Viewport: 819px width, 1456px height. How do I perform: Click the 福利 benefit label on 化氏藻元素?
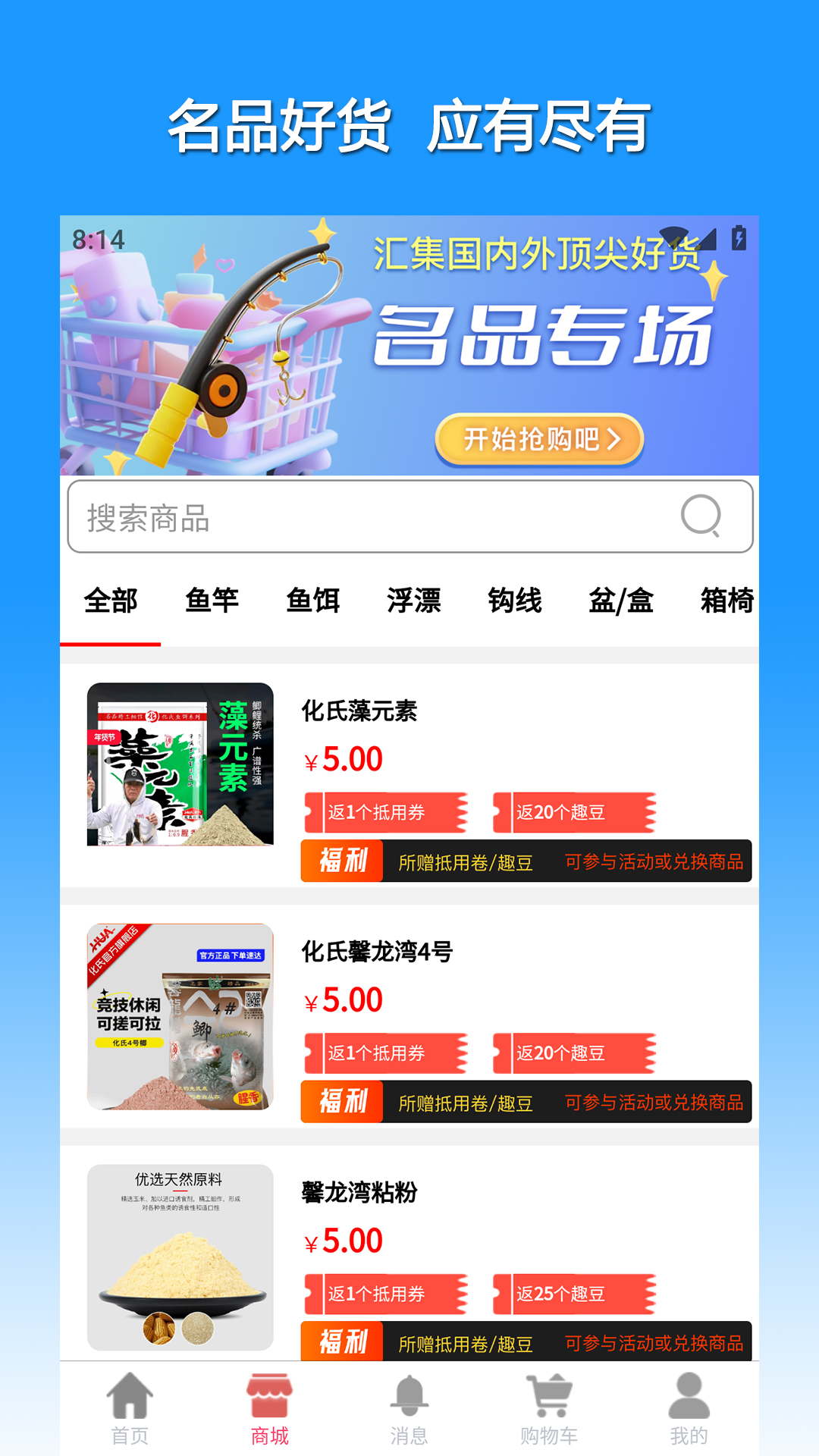[342, 861]
